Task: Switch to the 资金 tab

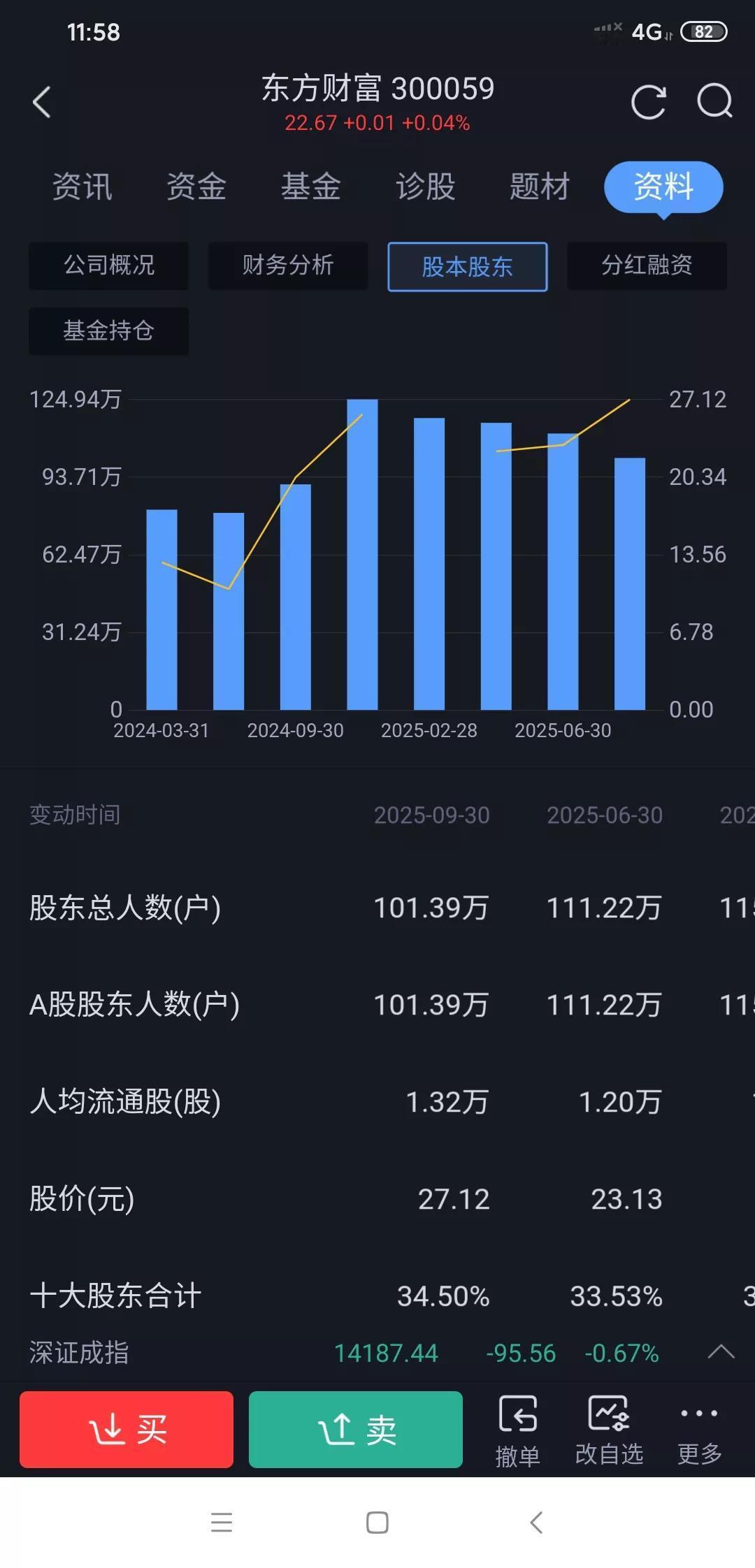Action: pos(196,186)
